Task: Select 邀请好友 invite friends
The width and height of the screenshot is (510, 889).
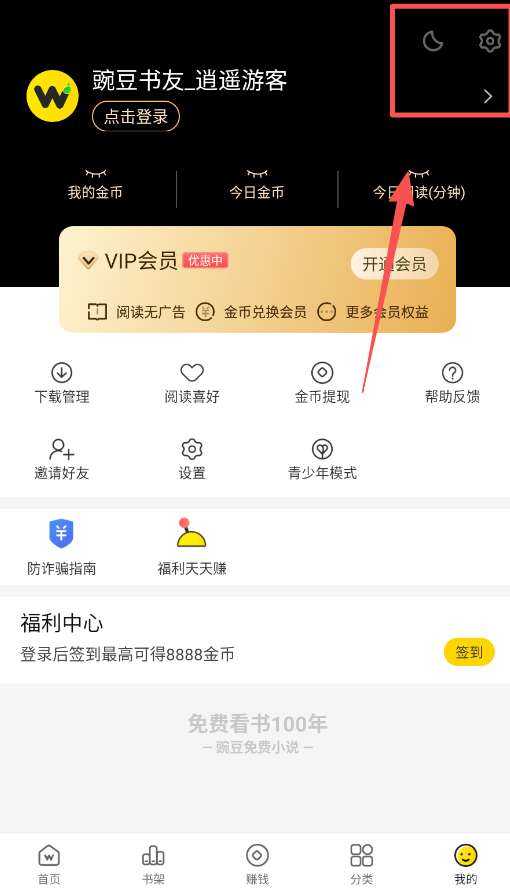Action: 62,459
